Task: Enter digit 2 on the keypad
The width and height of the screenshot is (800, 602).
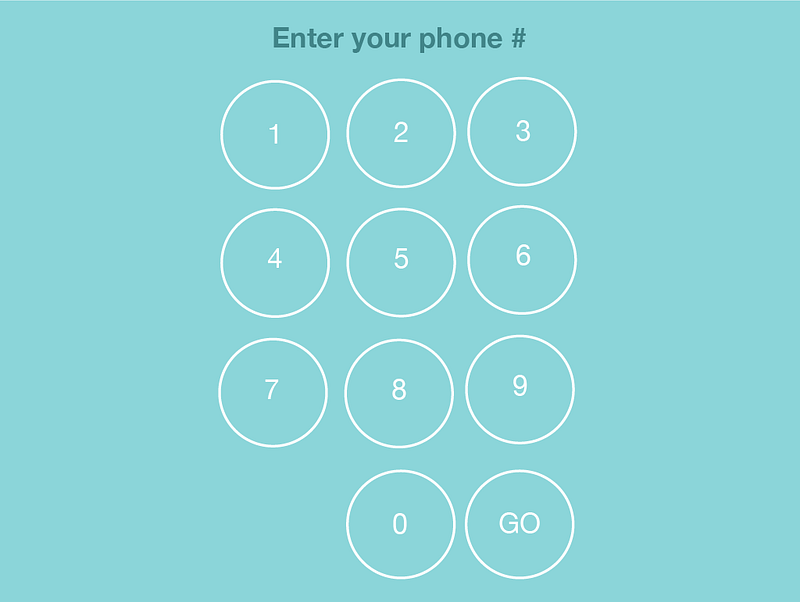Action: (401, 133)
